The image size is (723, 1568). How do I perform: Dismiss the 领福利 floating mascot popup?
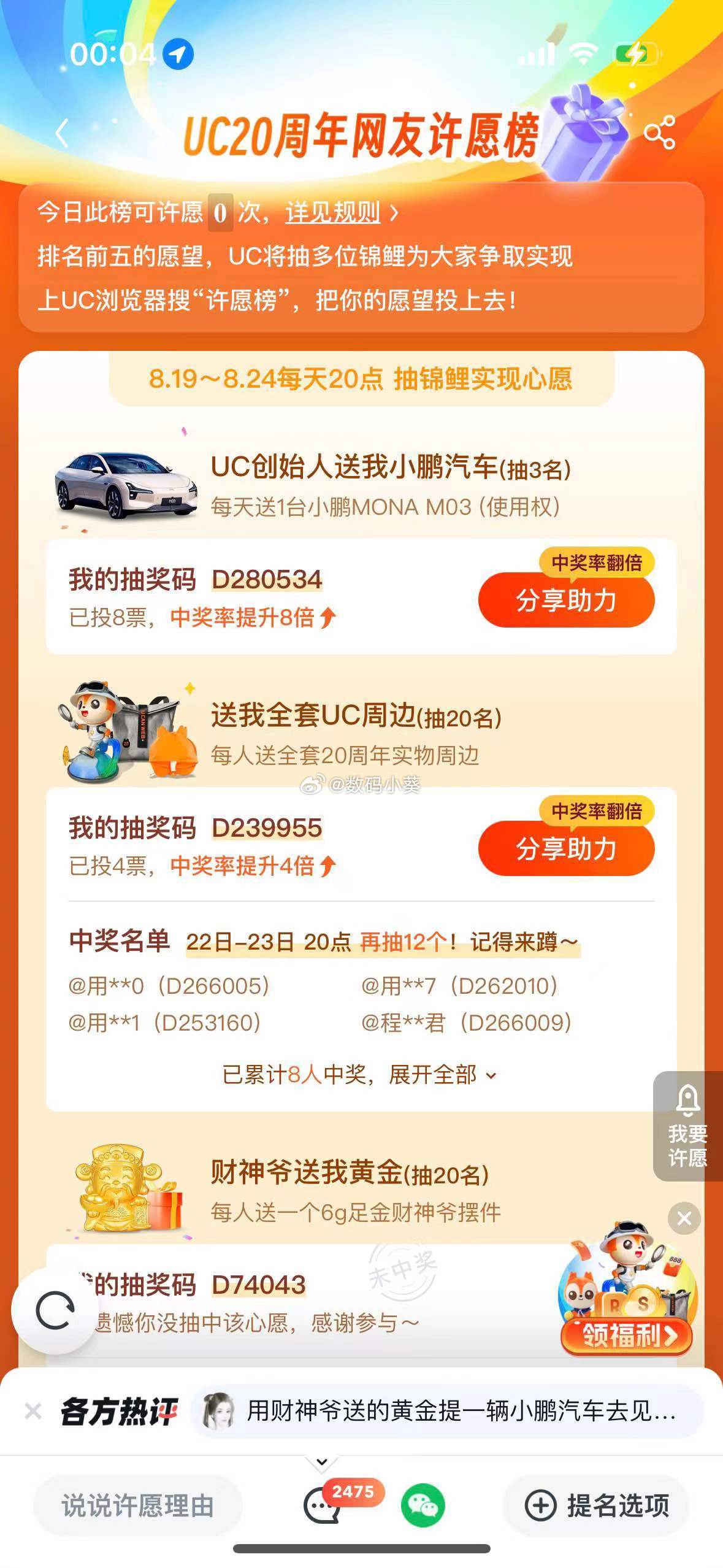[x=684, y=1218]
